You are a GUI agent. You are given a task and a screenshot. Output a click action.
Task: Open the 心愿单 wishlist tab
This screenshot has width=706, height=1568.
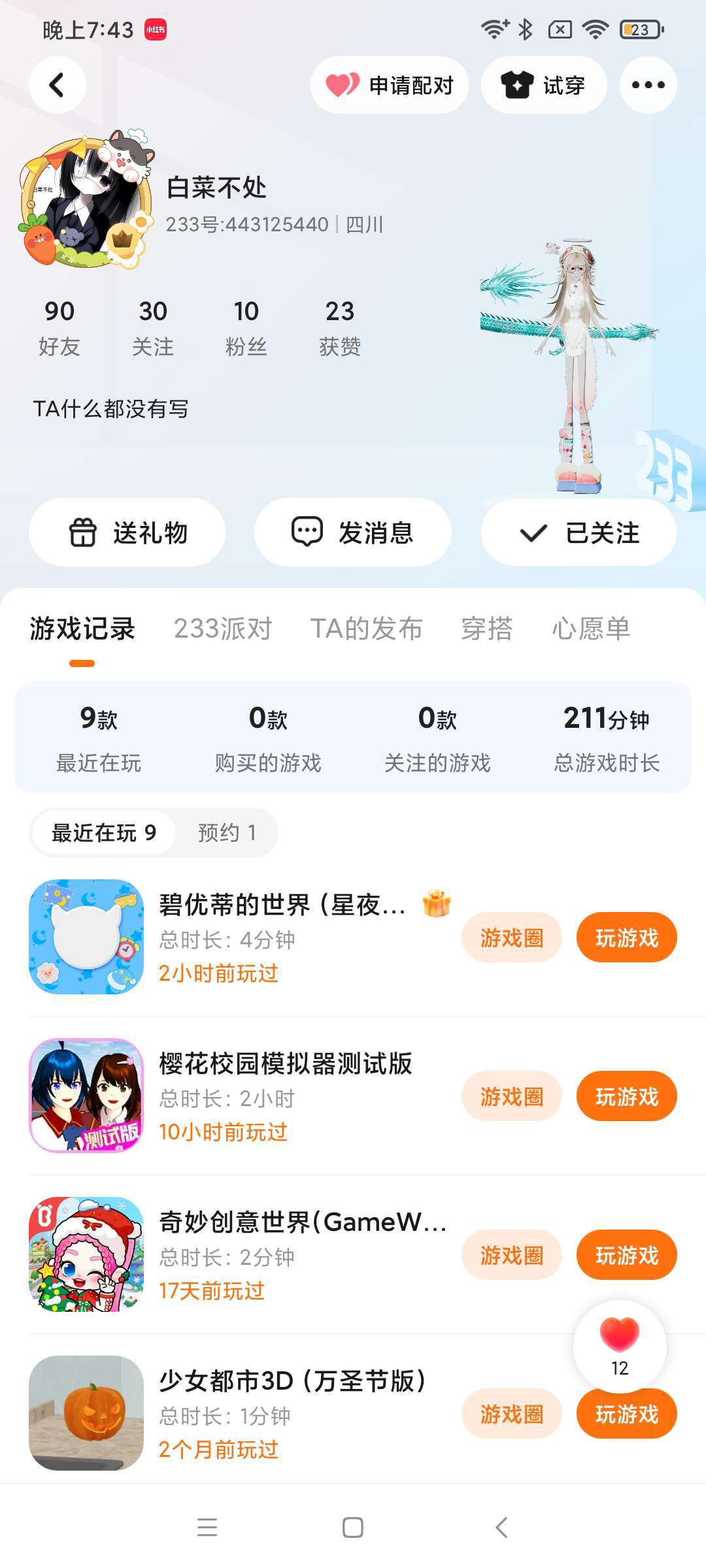pos(591,629)
